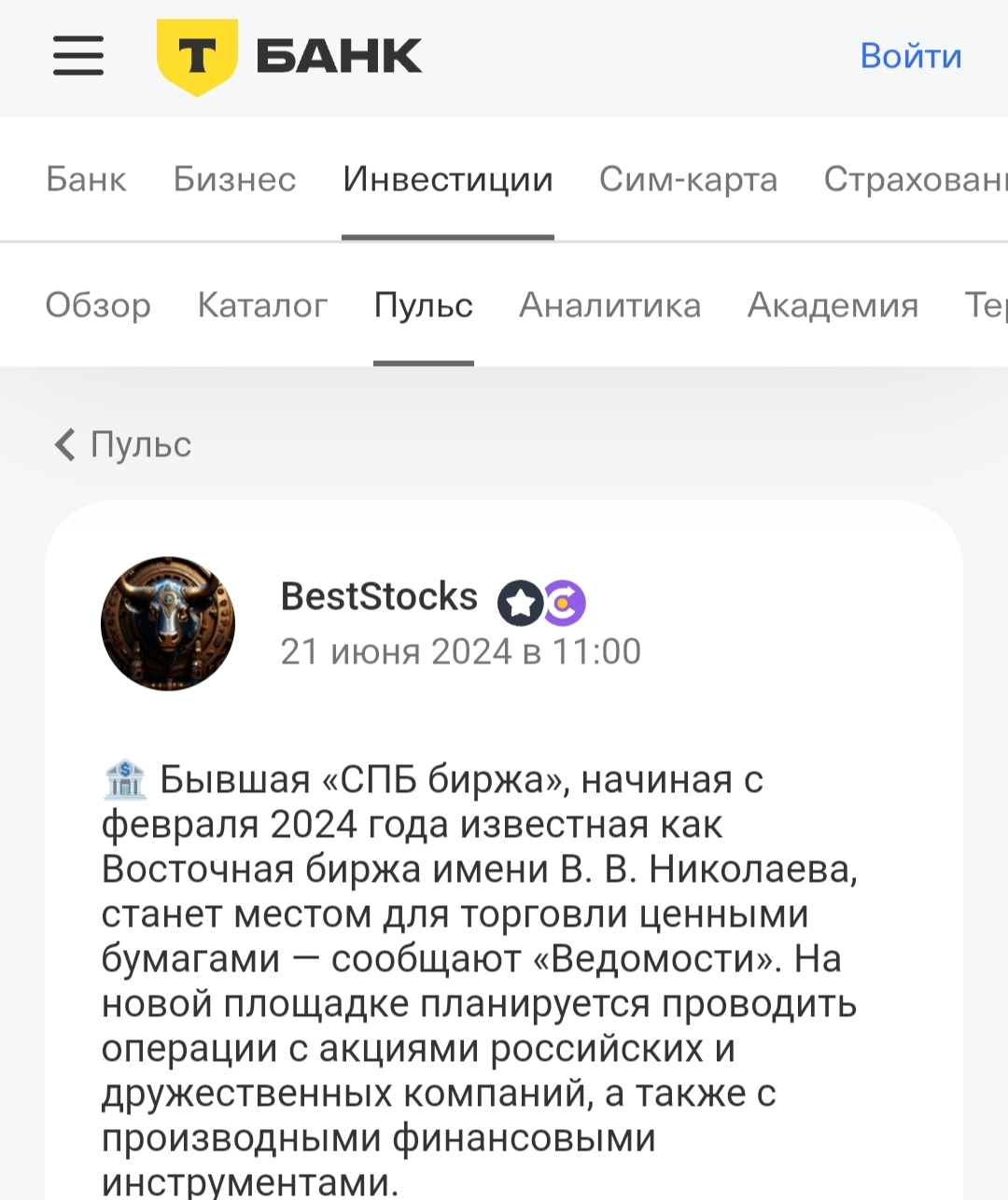The height and width of the screenshot is (1200, 1008).
Task: Switch to the Аналитика tab
Action: [x=609, y=305]
